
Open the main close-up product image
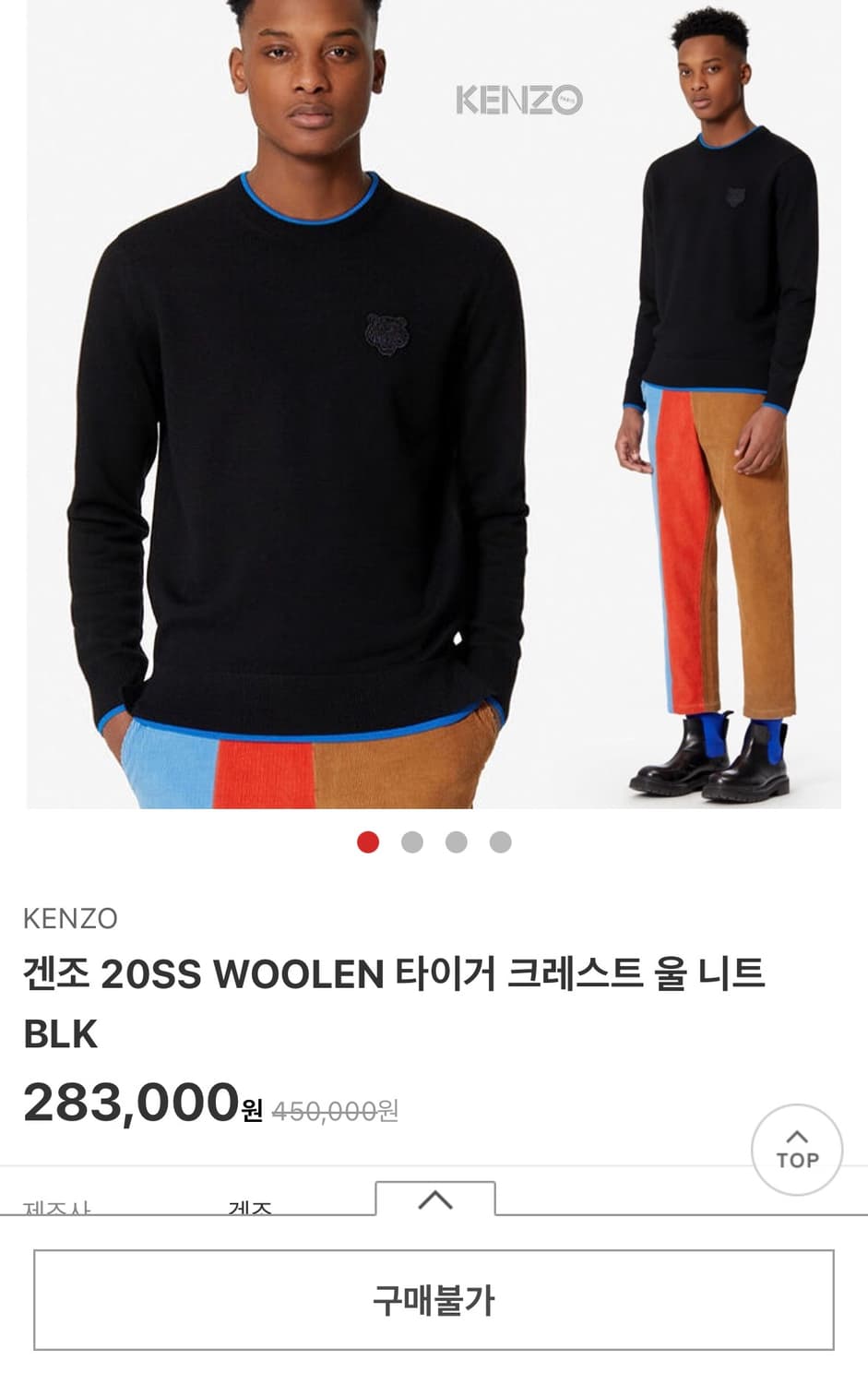[x=304, y=406]
